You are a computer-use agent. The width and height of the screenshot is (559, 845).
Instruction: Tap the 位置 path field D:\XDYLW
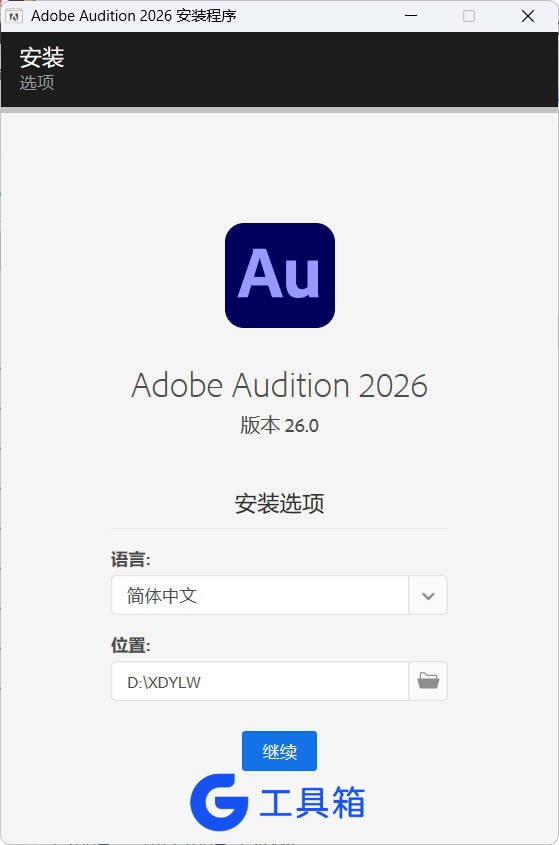[x=260, y=682]
